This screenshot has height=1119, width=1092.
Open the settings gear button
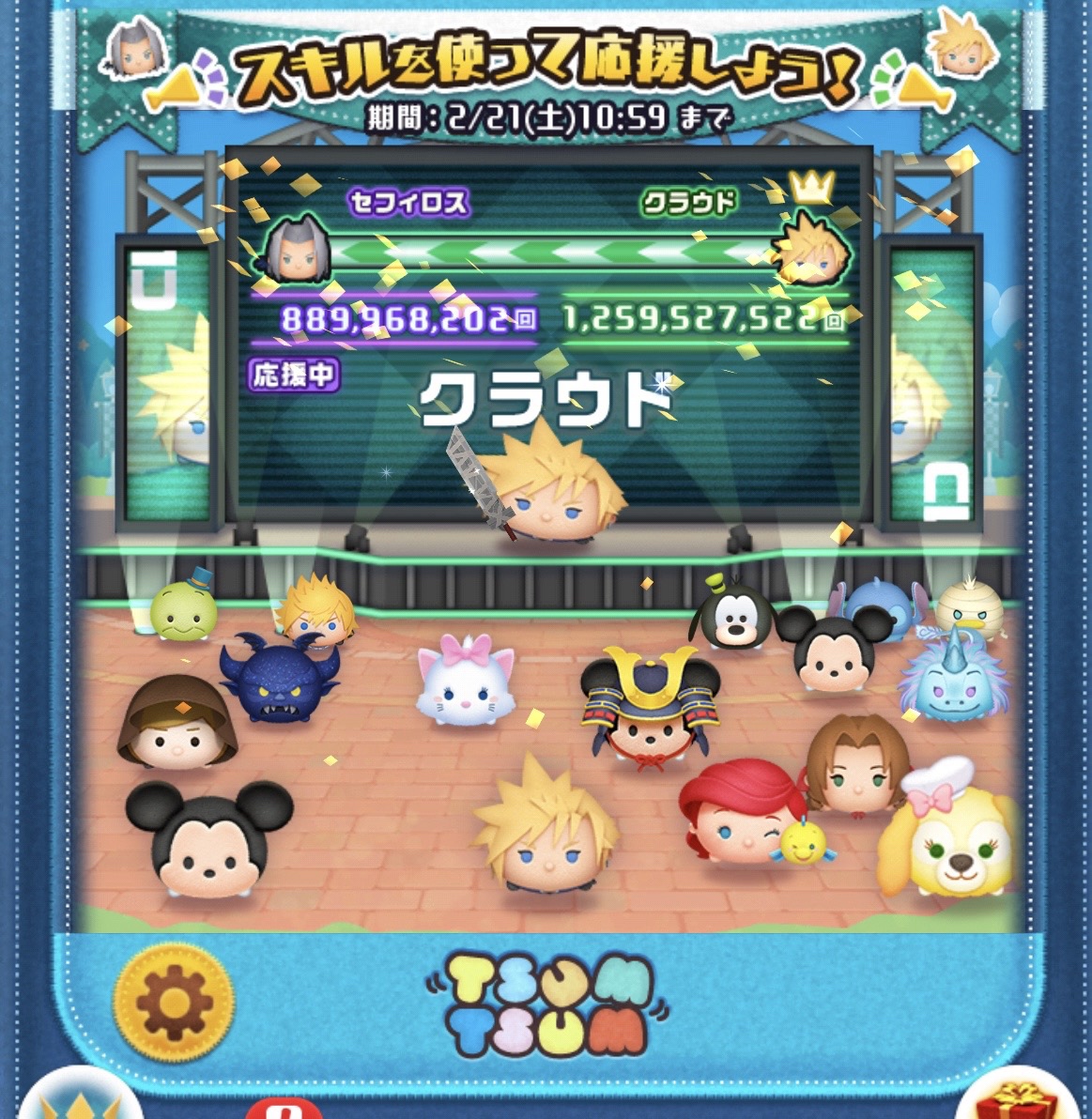point(174,1001)
